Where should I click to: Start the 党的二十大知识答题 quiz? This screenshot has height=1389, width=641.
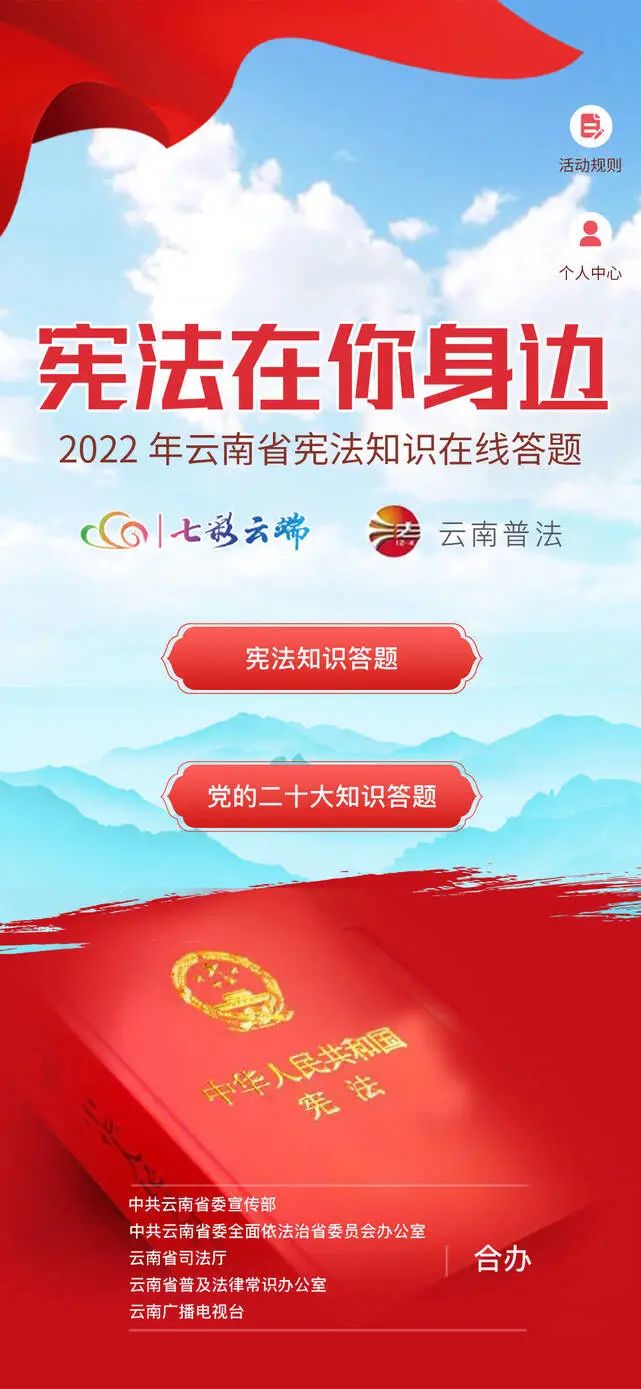321,796
